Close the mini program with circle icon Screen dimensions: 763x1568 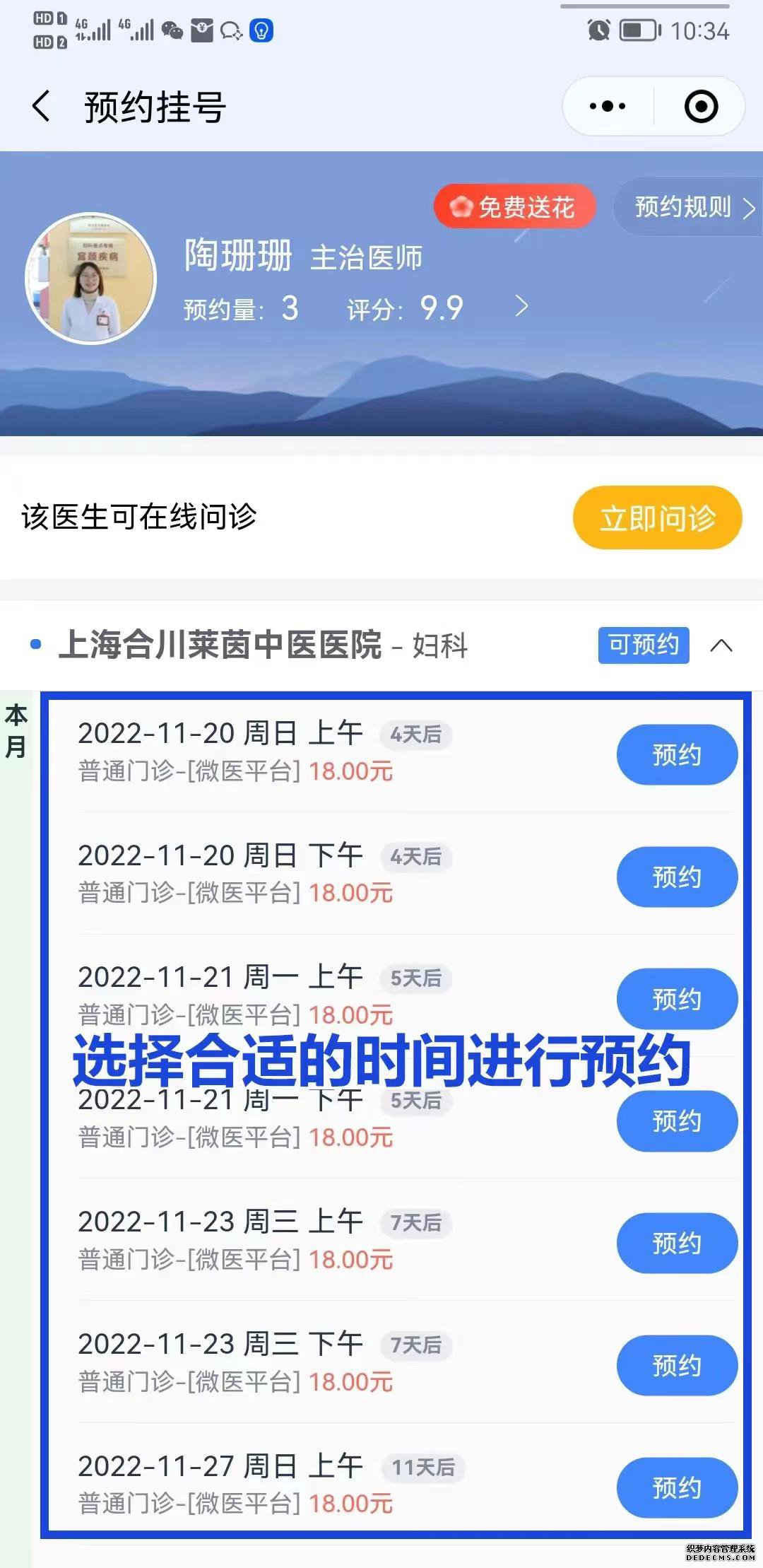point(701,107)
